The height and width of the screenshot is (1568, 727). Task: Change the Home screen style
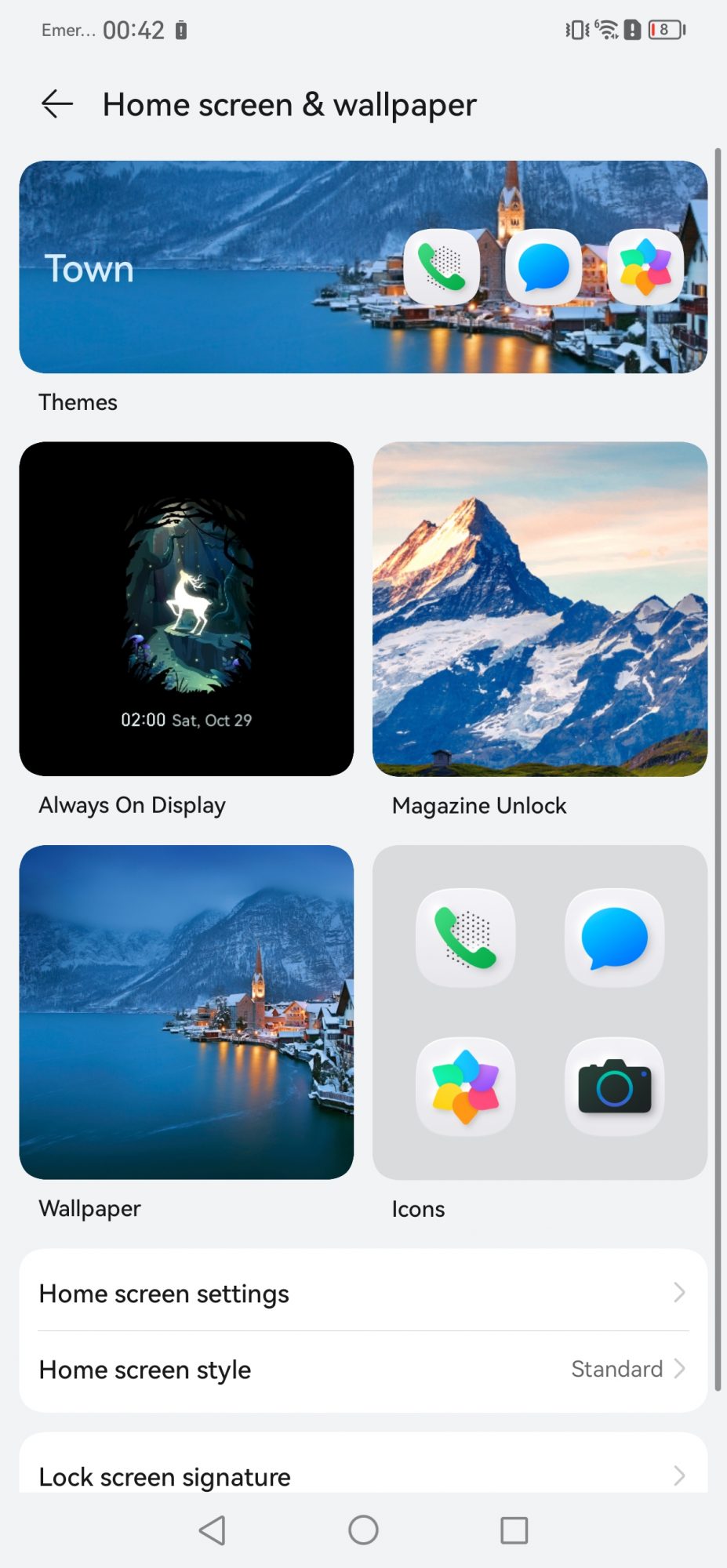(x=363, y=1369)
